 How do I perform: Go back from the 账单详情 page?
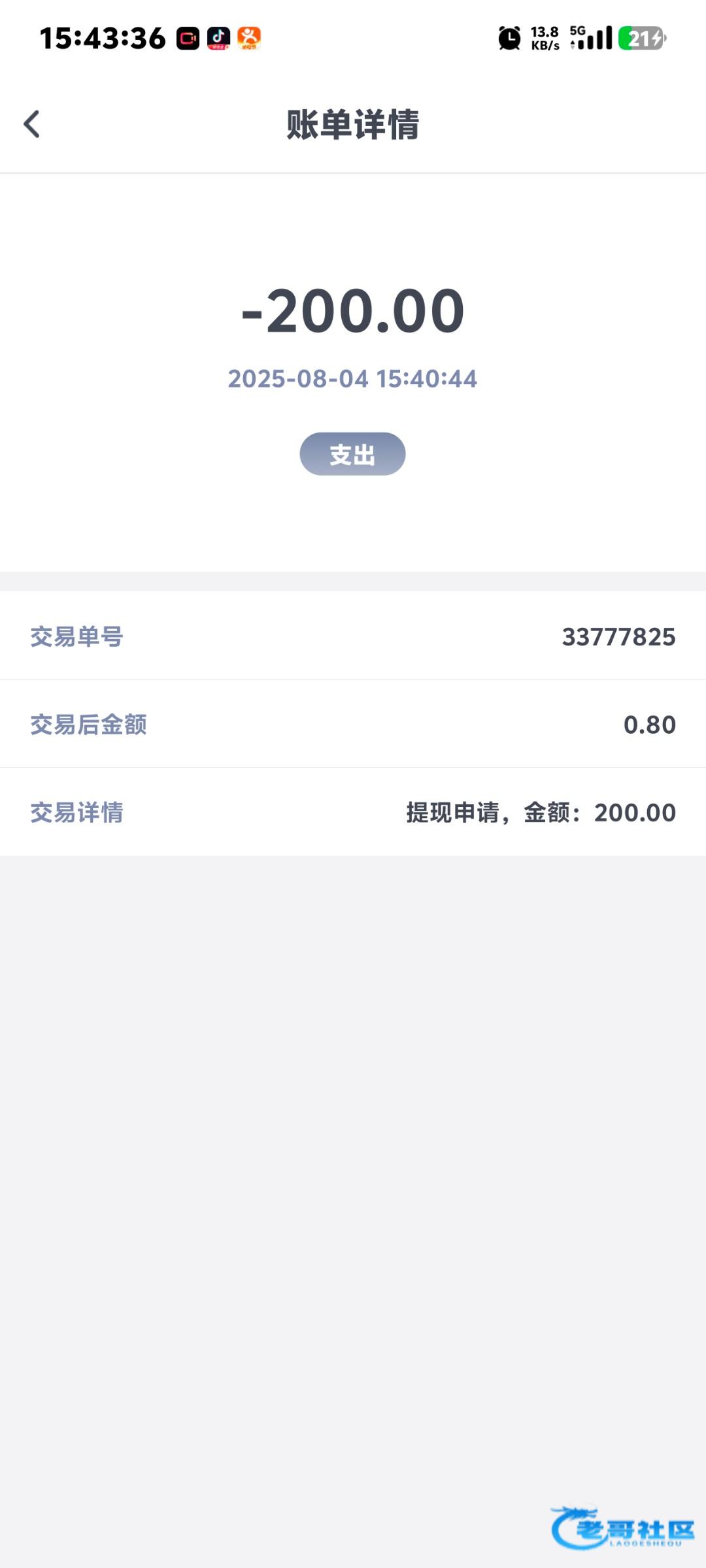click(31, 124)
